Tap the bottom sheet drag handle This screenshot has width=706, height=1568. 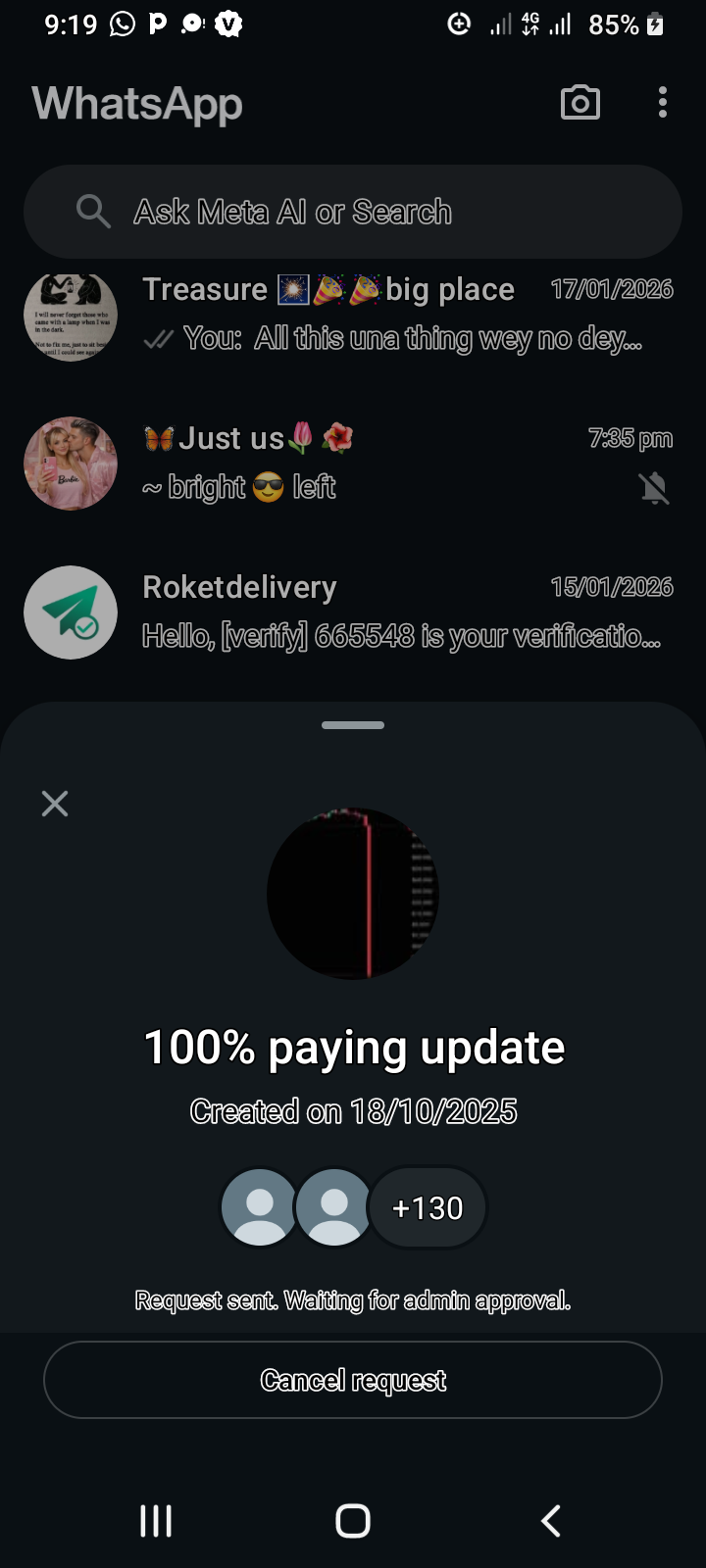[x=353, y=725]
